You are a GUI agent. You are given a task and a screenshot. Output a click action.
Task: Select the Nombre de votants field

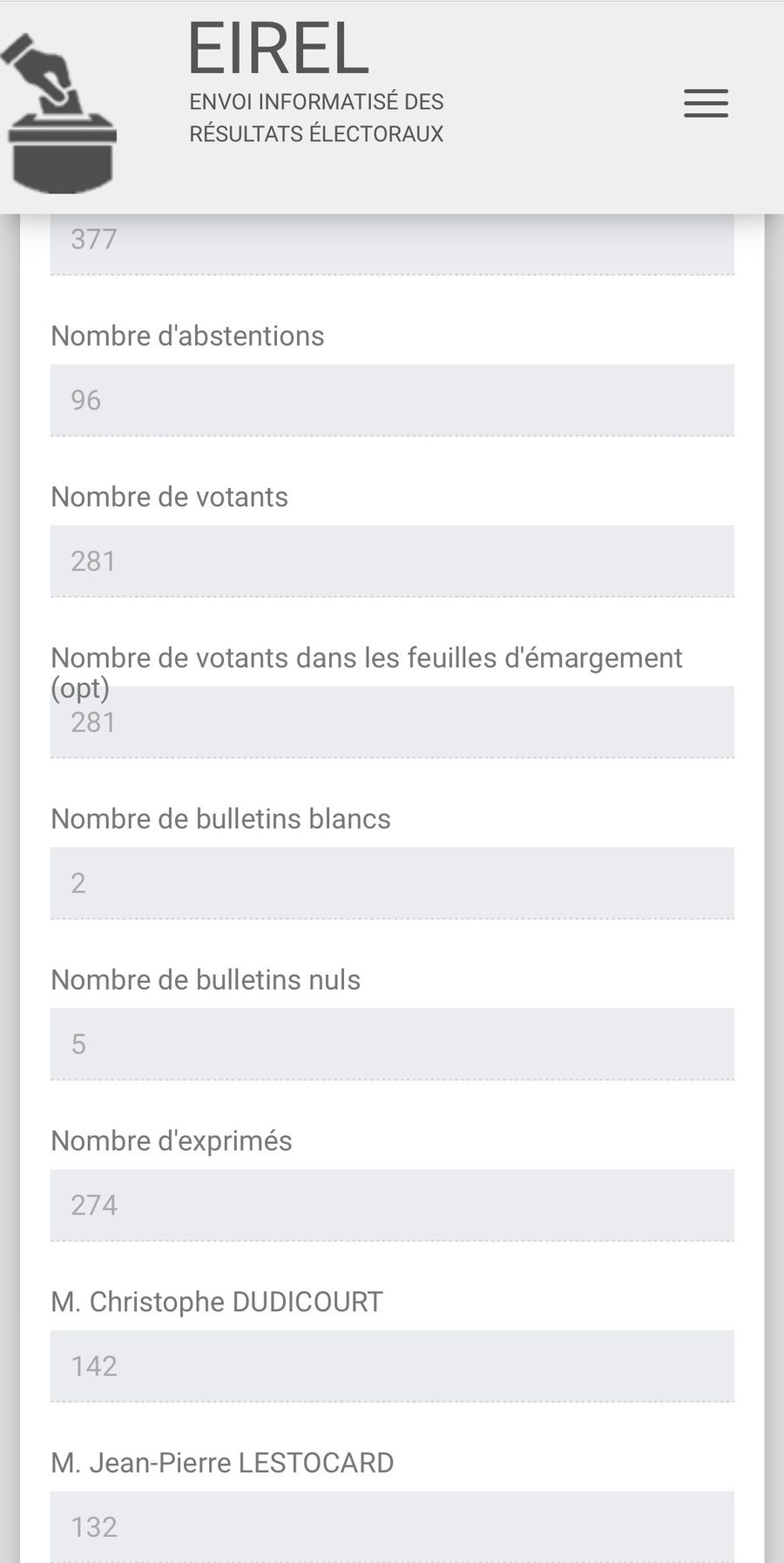392,561
